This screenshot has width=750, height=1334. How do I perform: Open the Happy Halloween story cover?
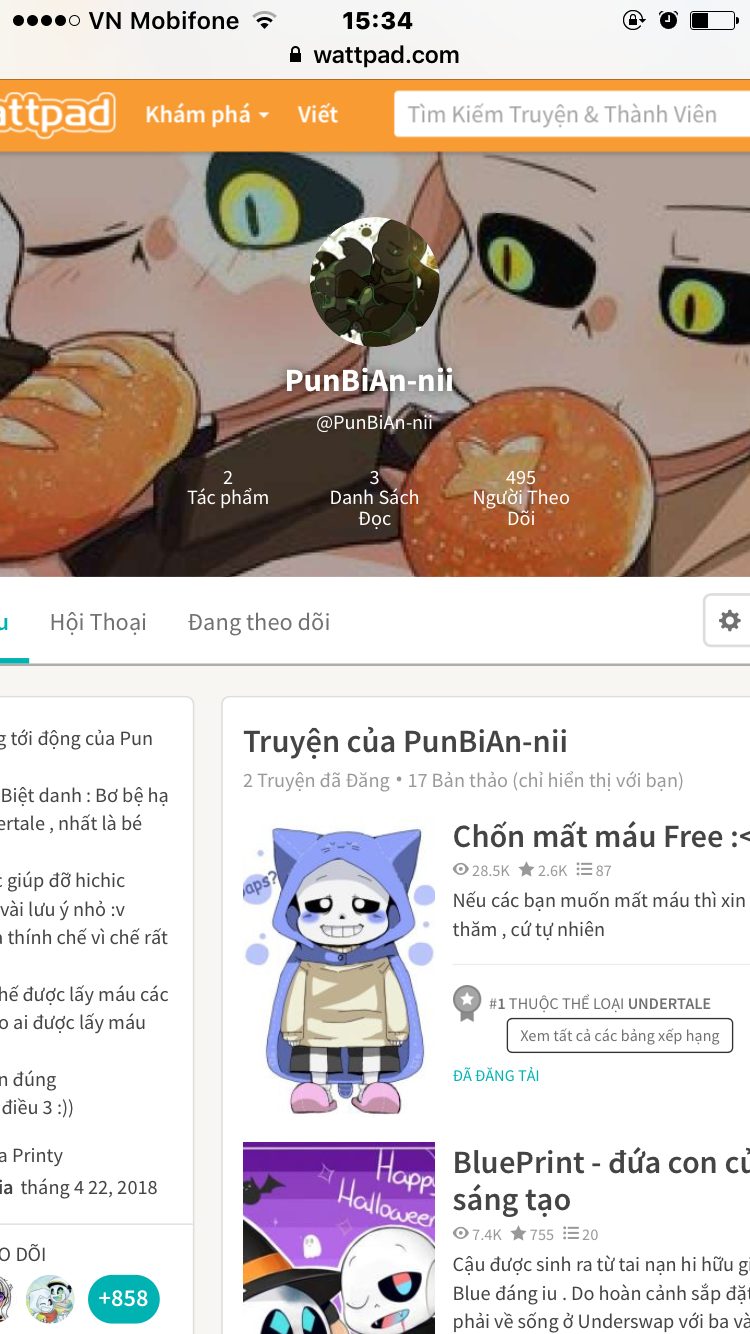(x=339, y=1238)
